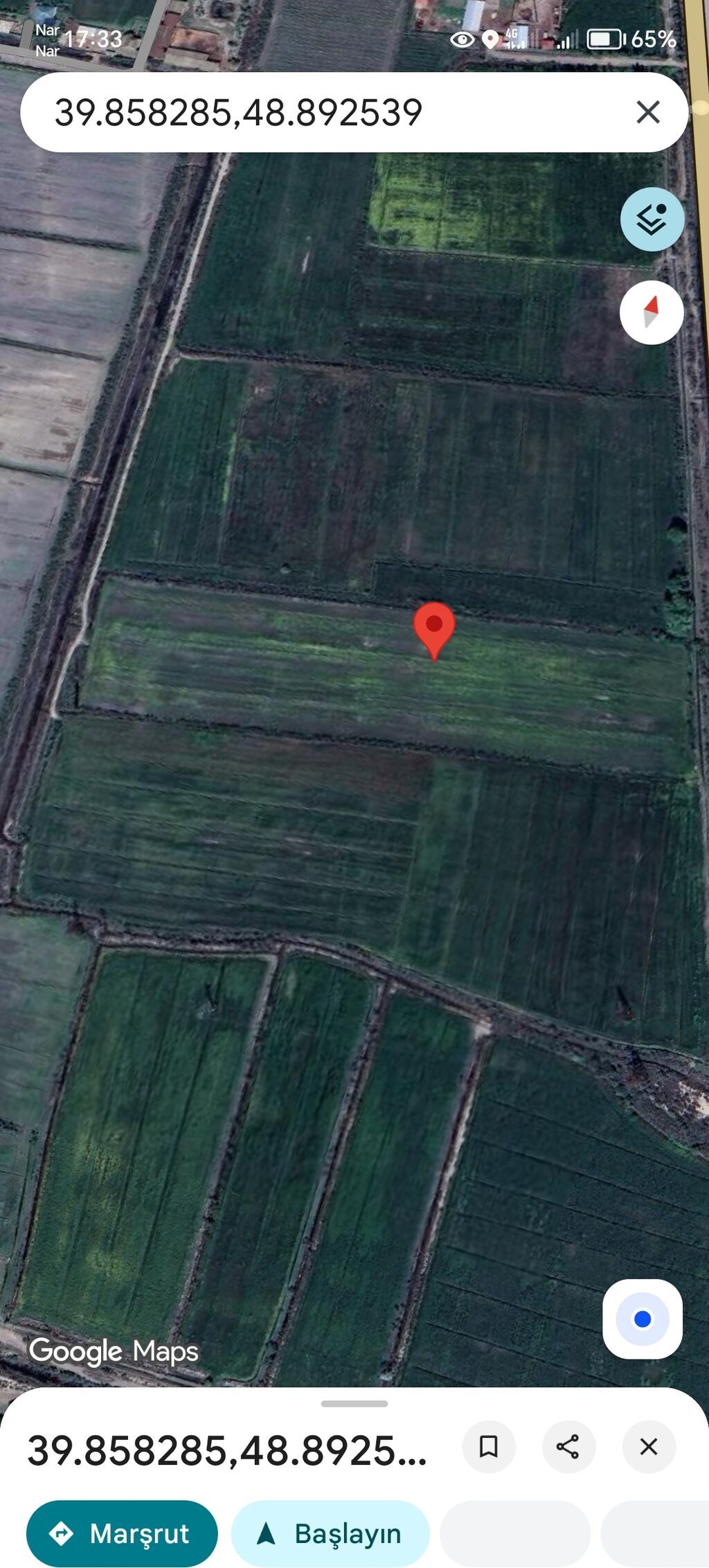709x1568 pixels.
Task: Open the map layers selector
Action: pos(652,220)
